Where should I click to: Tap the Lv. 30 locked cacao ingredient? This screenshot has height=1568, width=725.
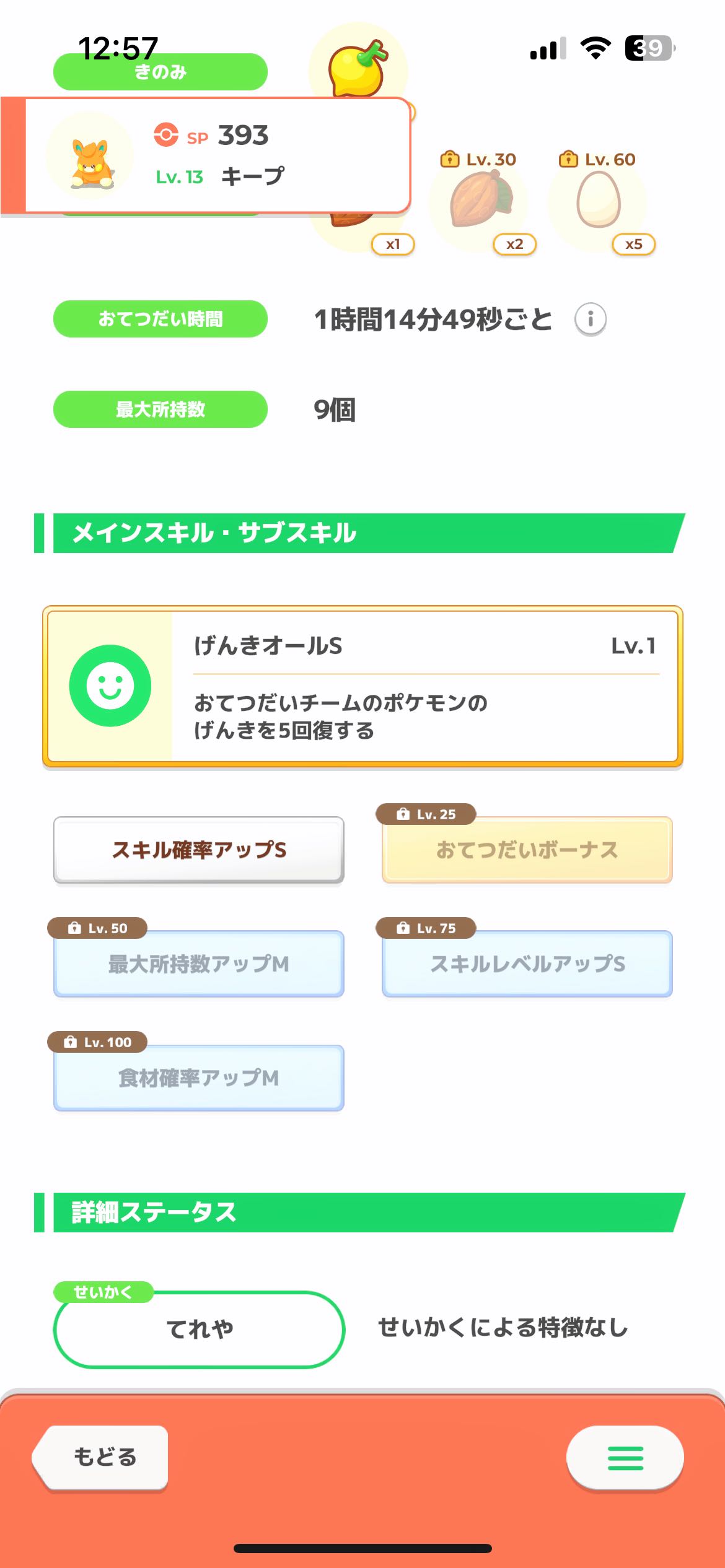pyautogui.click(x=480, y=202)
